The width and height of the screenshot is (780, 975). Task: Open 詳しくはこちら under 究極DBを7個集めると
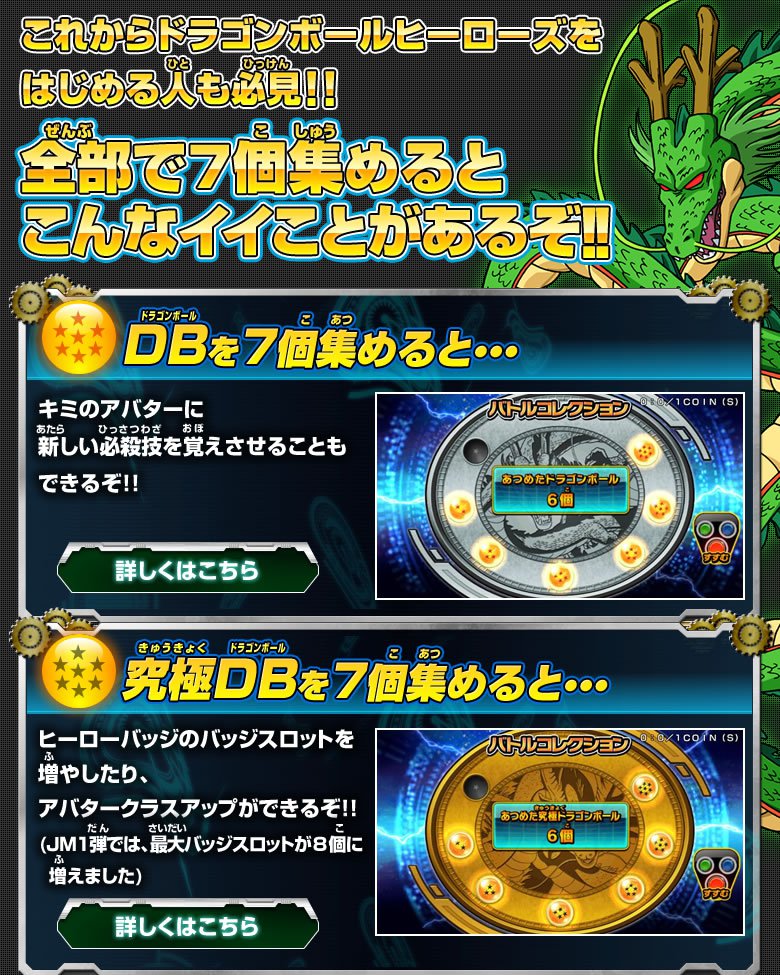188,925
